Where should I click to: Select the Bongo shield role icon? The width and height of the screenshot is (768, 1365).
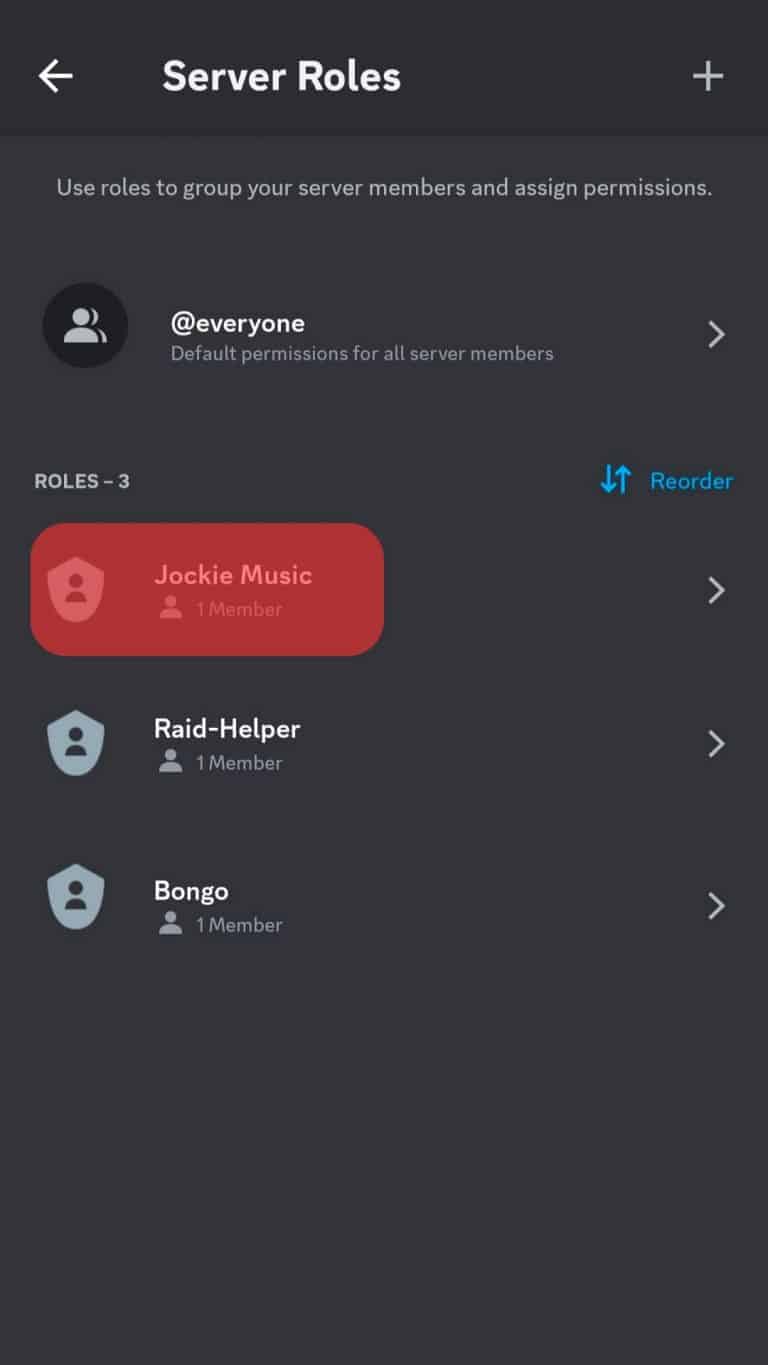pyautogui.click(x=76, y=897)
